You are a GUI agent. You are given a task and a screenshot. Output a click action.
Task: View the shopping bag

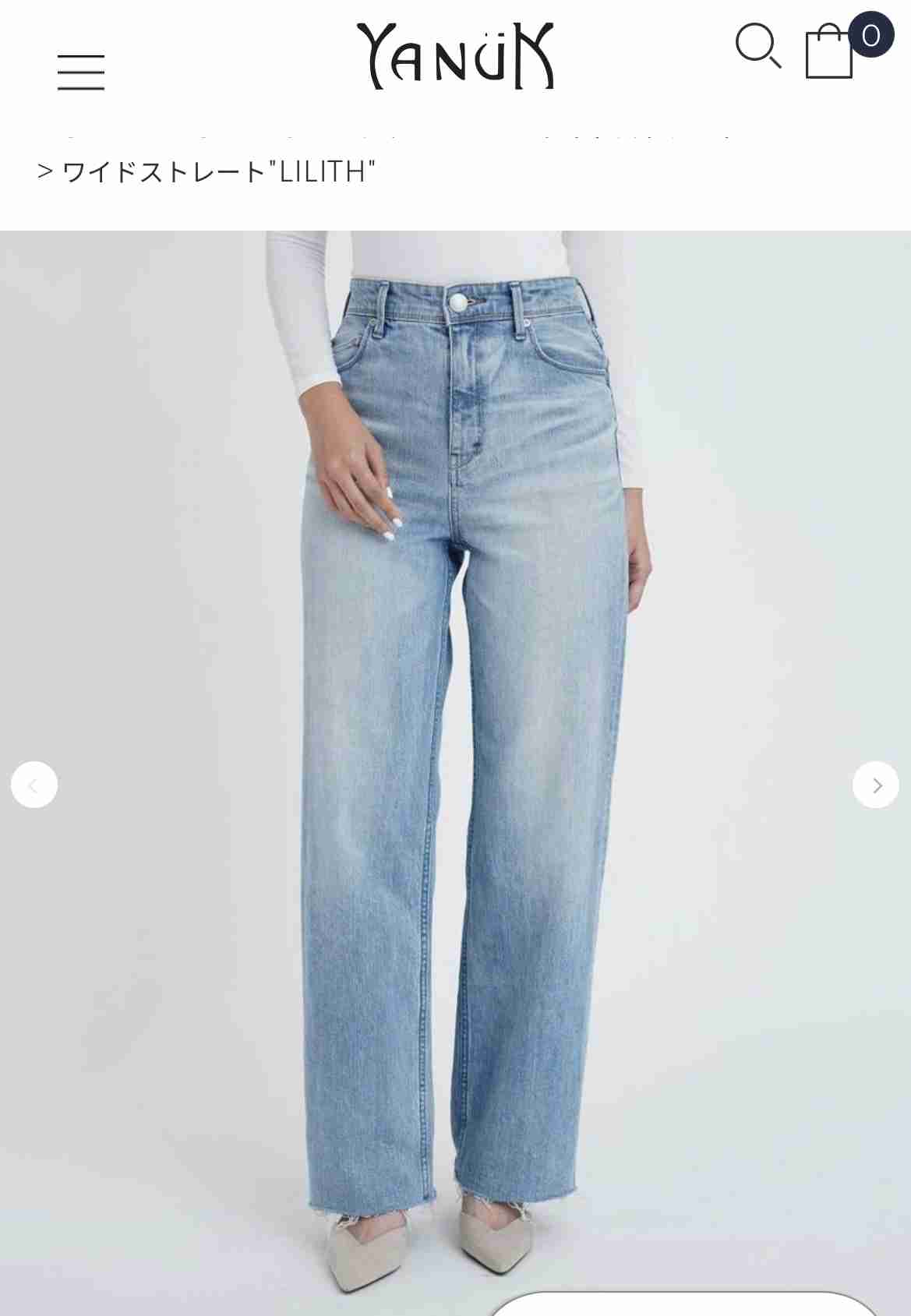click(830, 51)
